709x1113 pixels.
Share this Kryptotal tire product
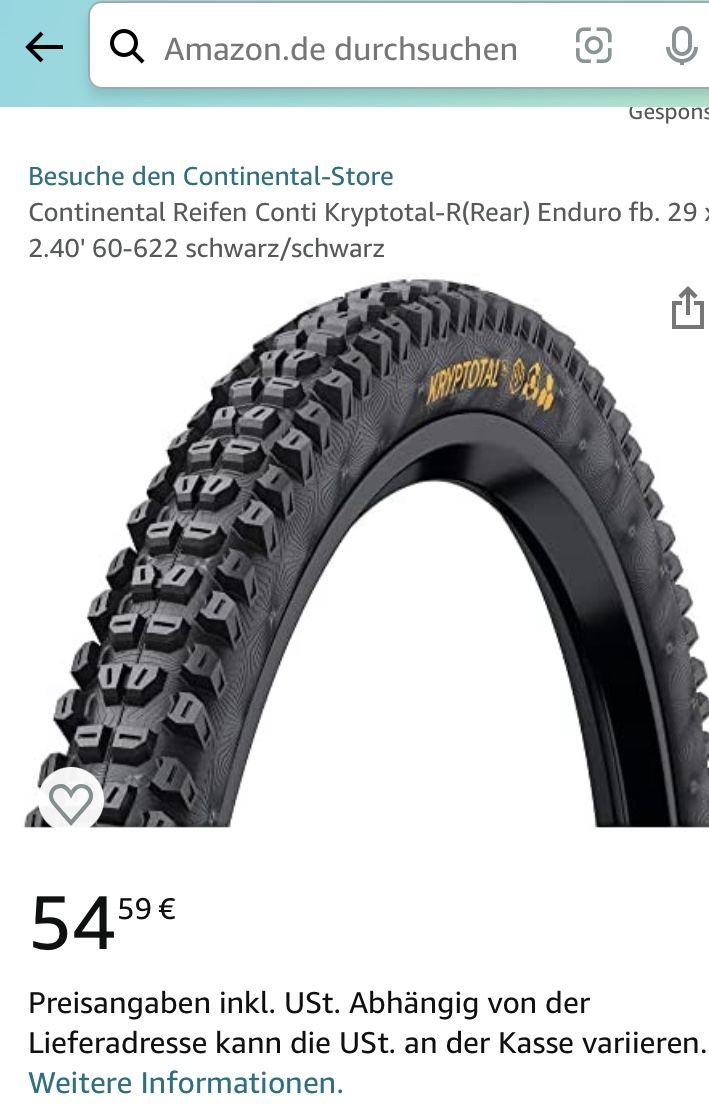687,307
